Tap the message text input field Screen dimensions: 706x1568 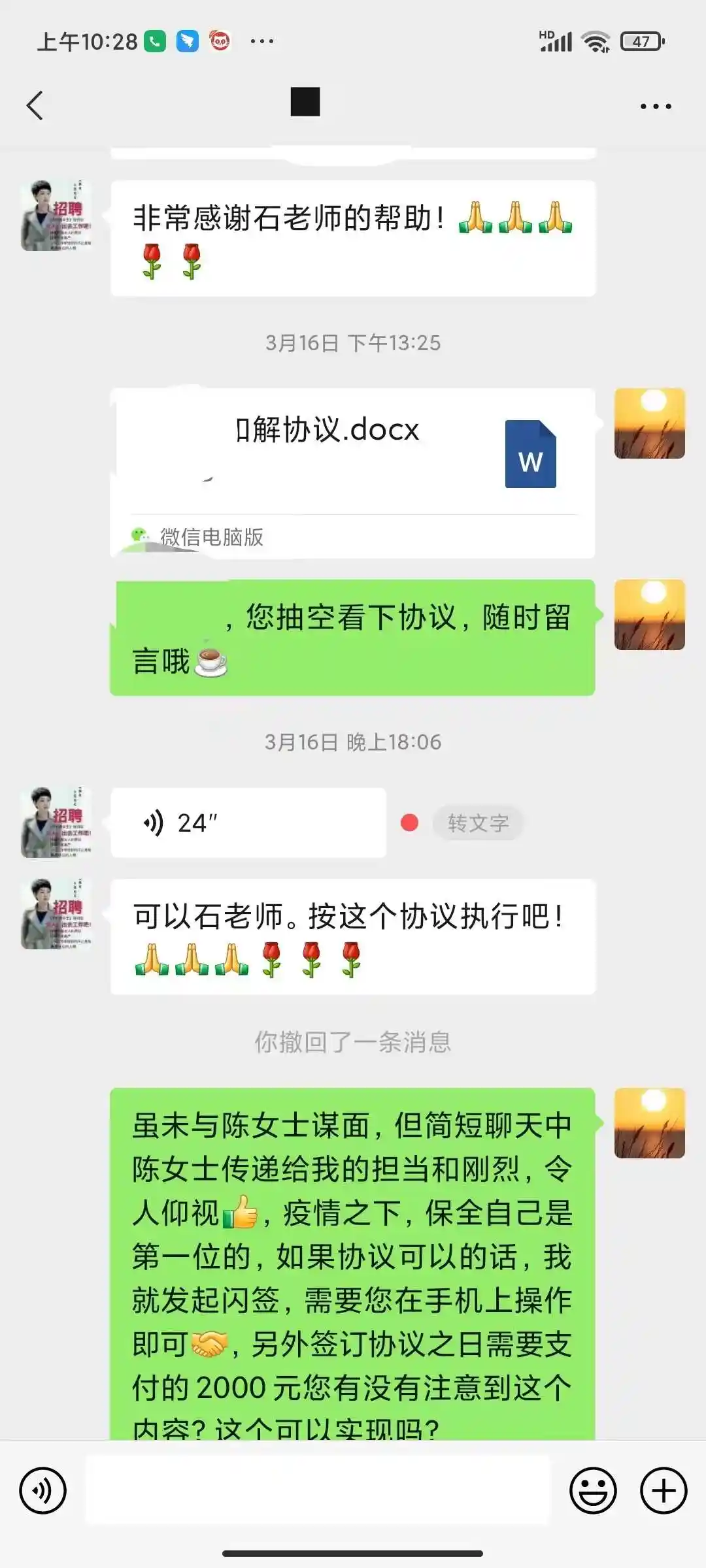318,1490
